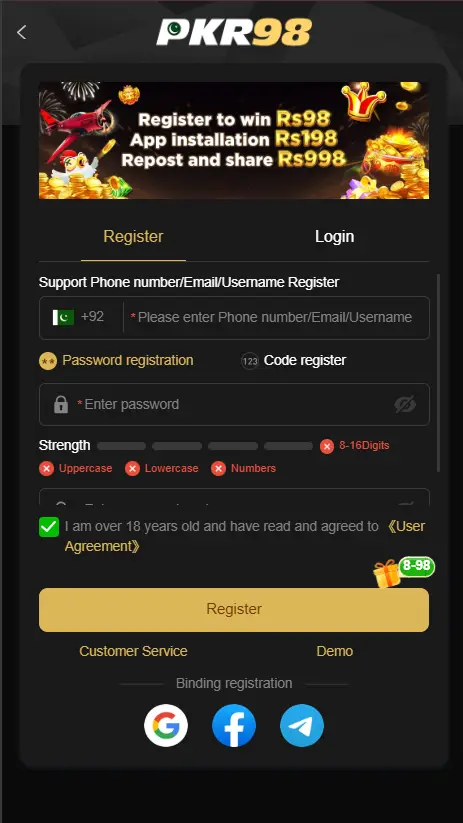Tap the Enter password field
This screenshot has width=463, height=823.
(x=234, y=404)
